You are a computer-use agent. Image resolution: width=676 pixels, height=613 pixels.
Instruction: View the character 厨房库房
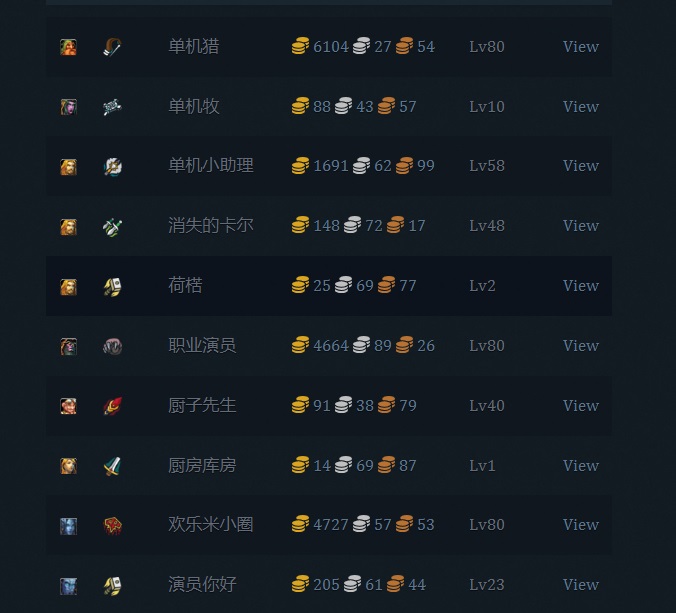pos(580,466)
